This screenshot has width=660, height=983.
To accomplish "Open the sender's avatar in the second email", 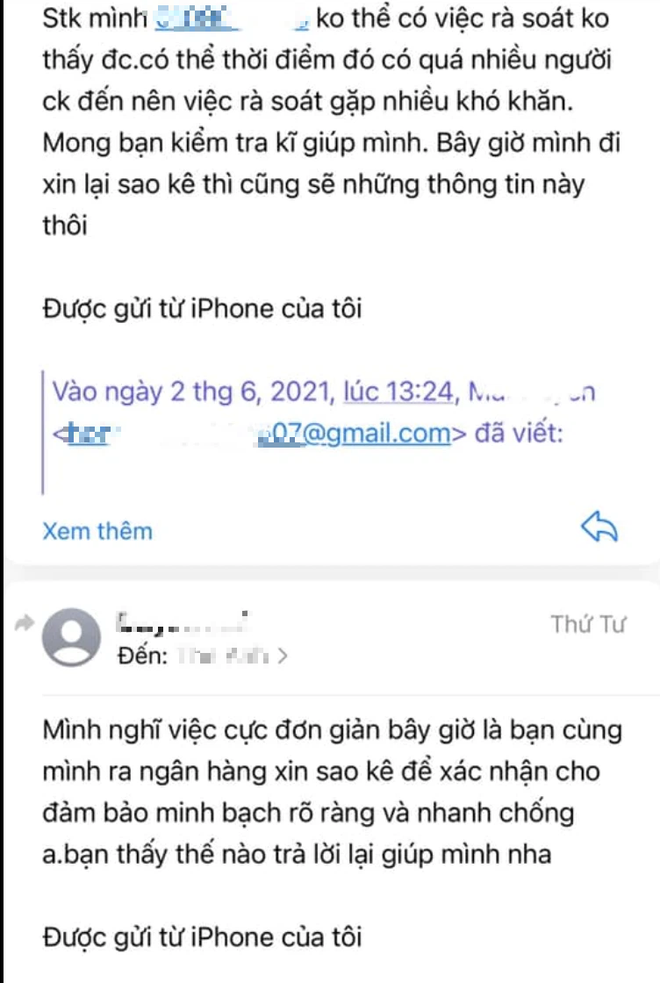I will (77, 637).
